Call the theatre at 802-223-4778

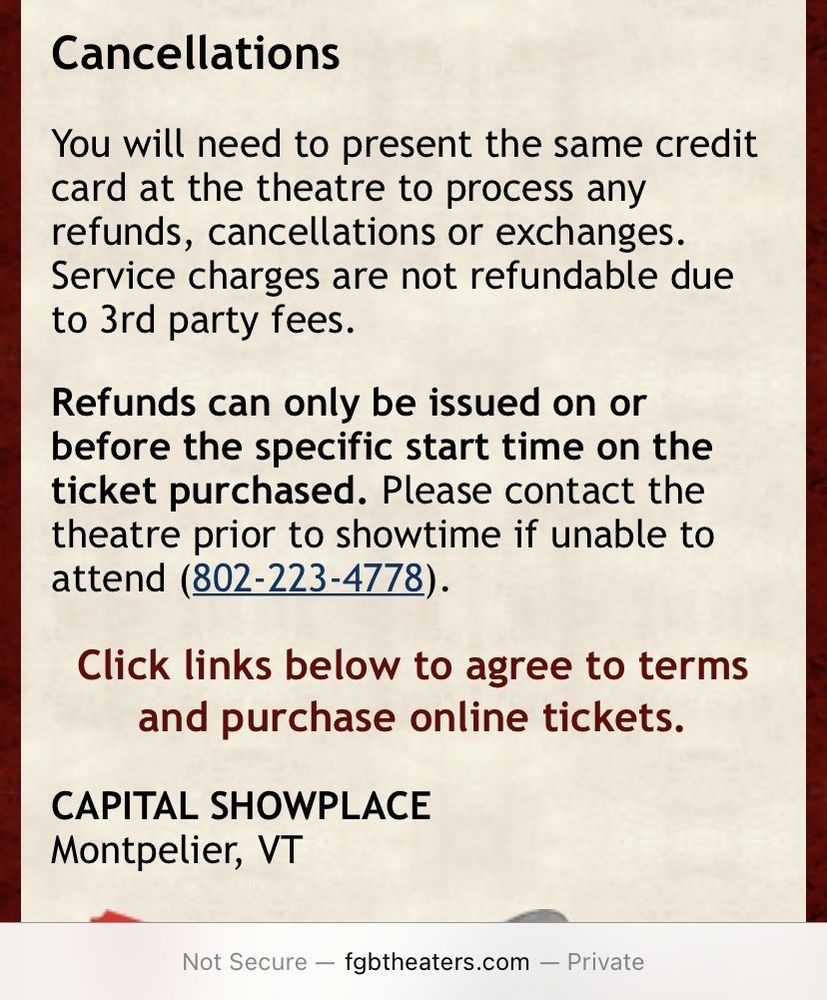308,579
